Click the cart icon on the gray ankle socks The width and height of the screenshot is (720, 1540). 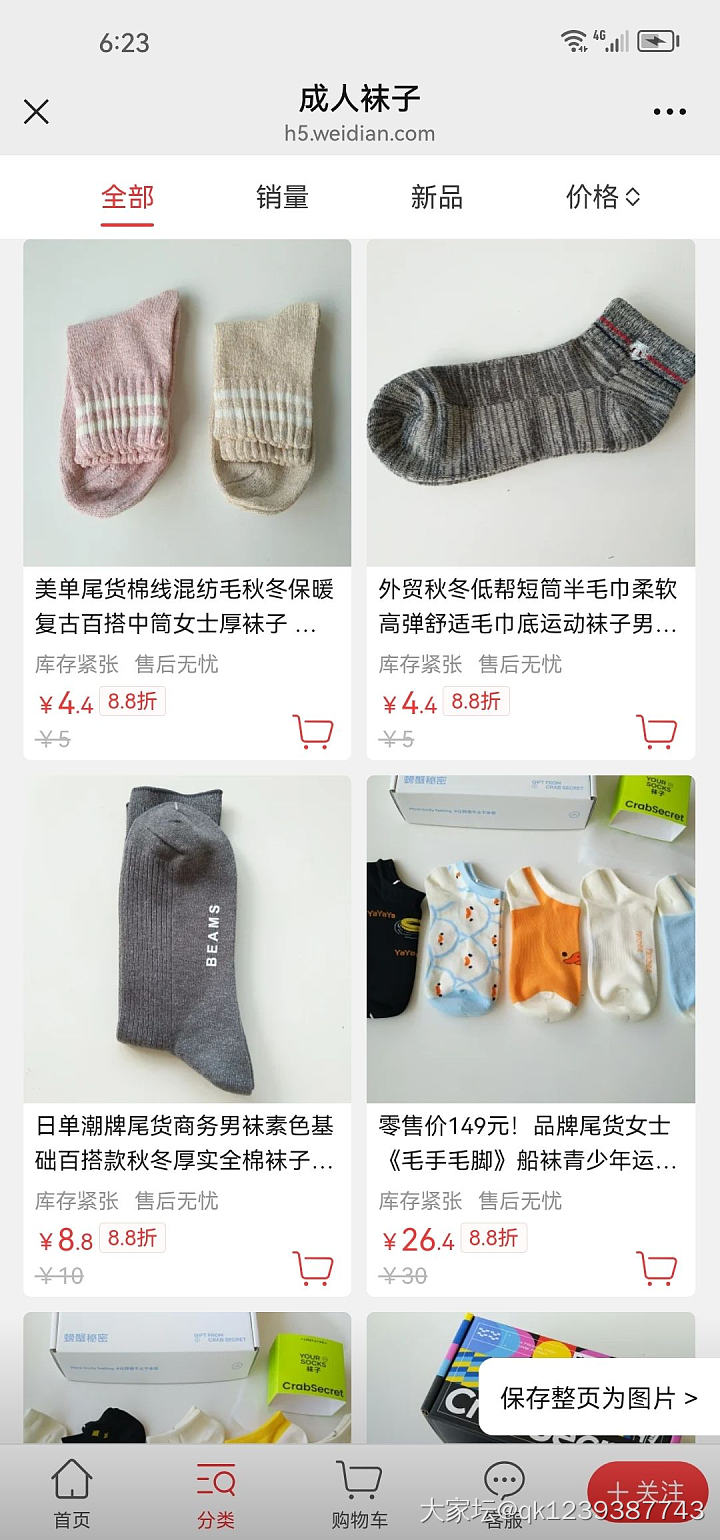click(x=658, y=731)
